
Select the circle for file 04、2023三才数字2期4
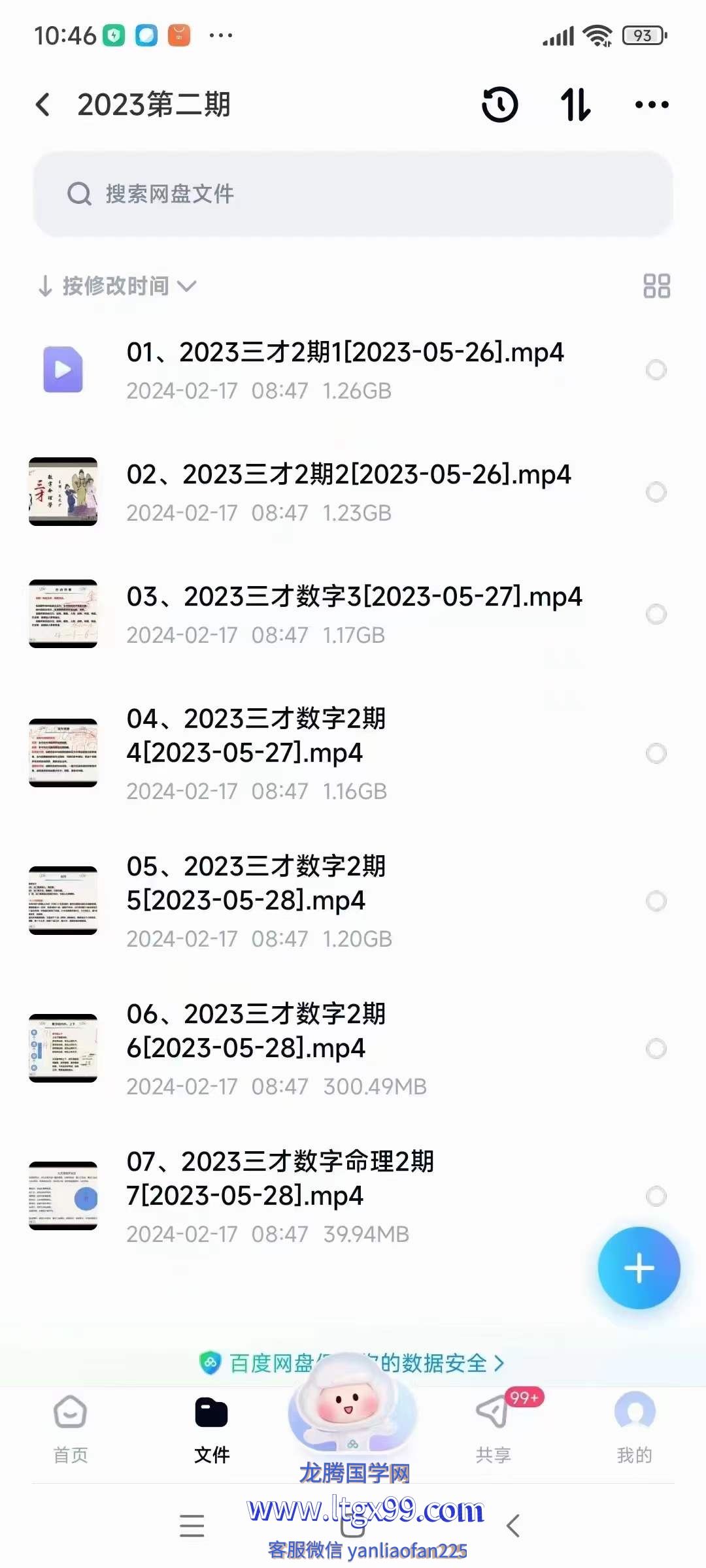[x=656, y=753]
